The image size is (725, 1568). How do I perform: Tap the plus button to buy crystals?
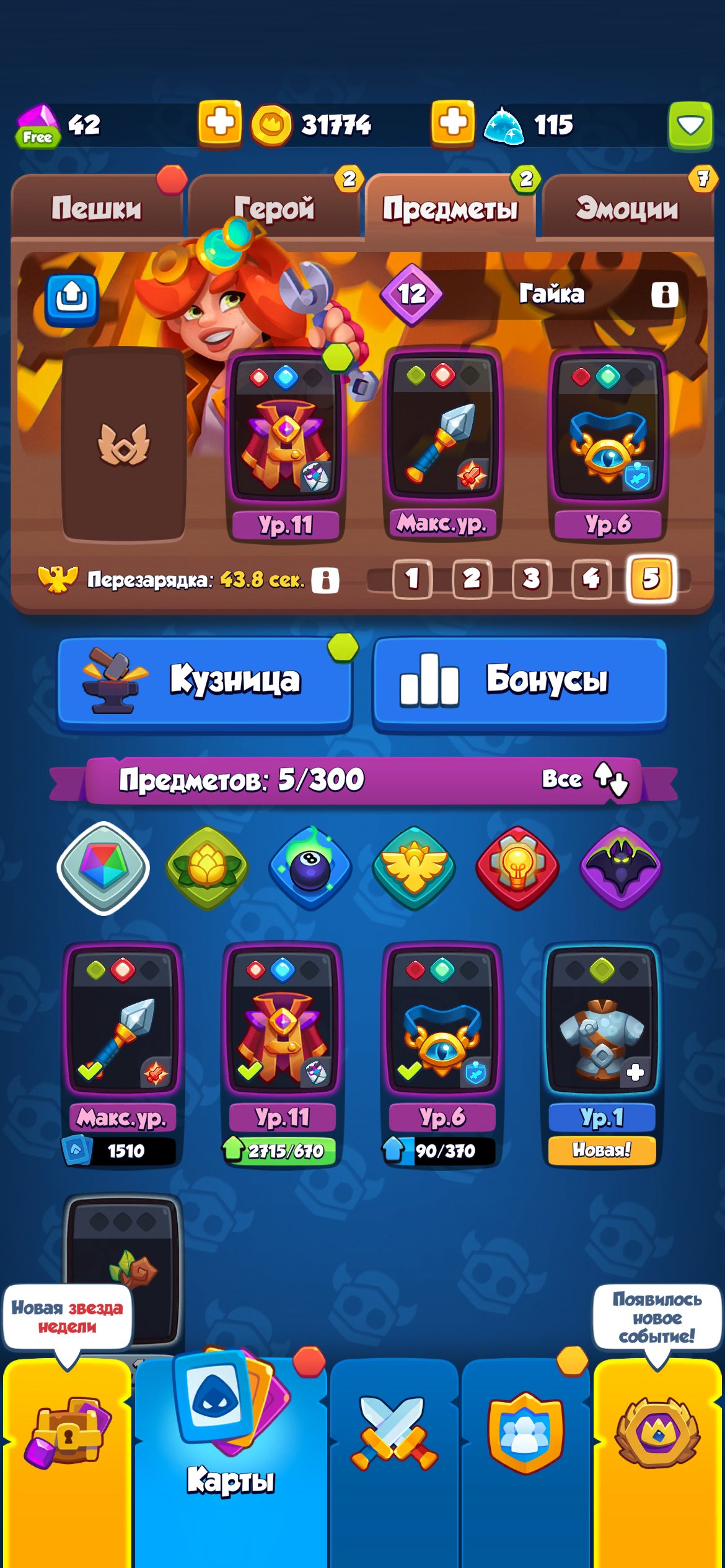click(x=453, y=124)
